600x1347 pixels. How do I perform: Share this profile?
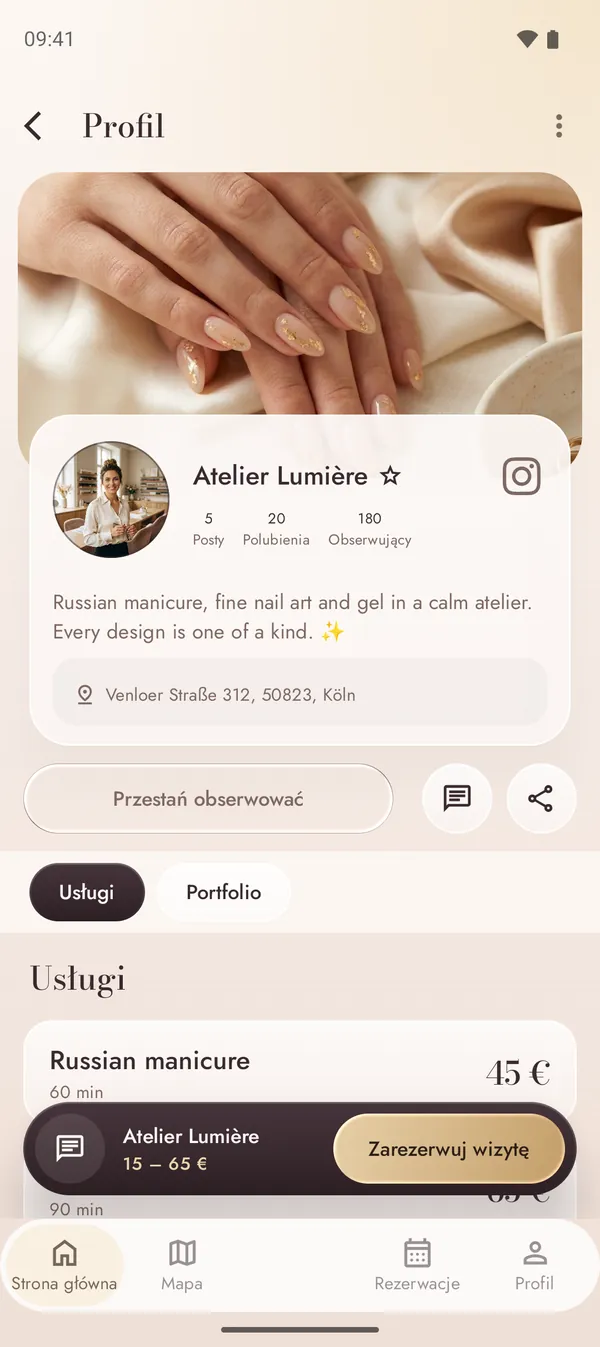(541, 799)
